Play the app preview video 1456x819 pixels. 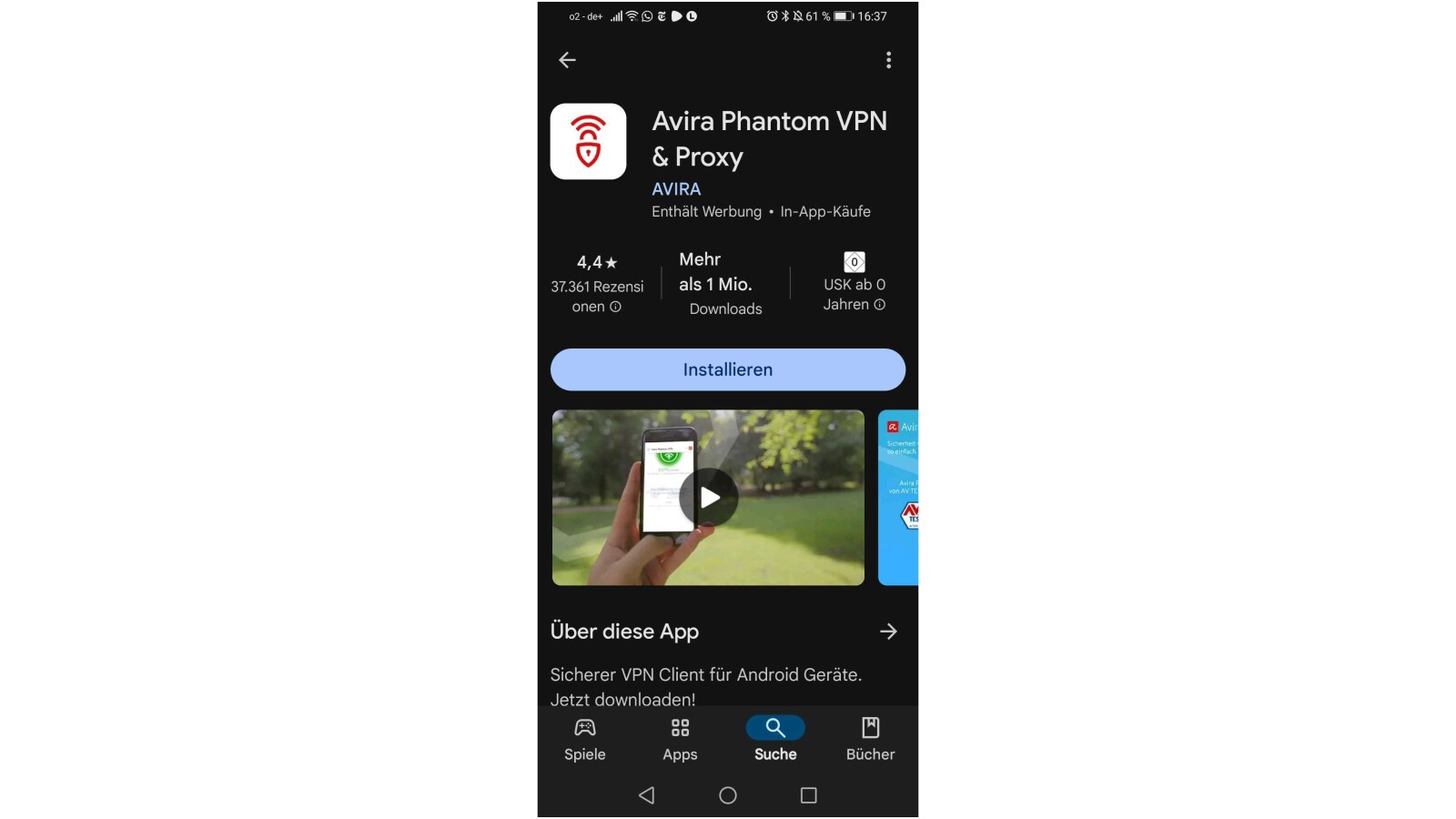point(708,497)
